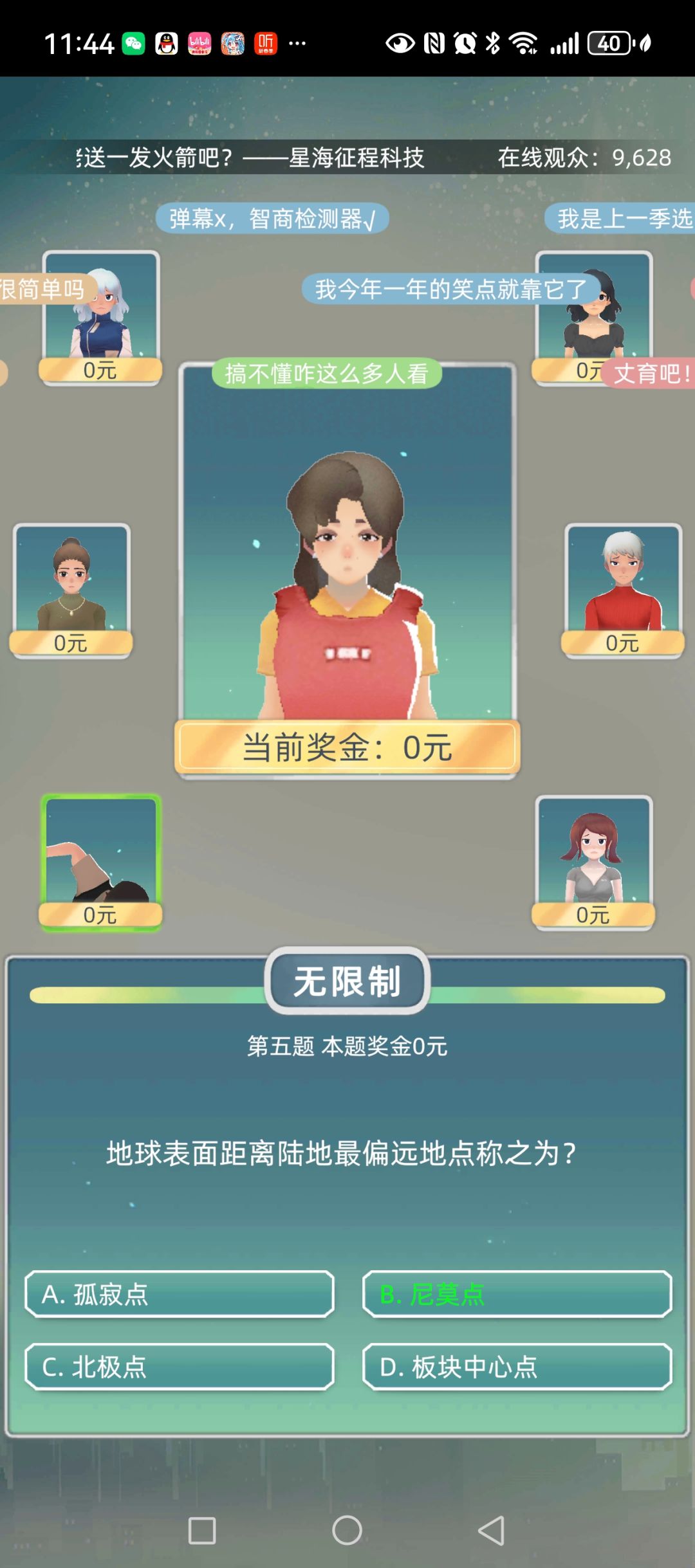695x1568 pixels.
Task: Select answer A 孤寂点
Action: click(179, 1294)
